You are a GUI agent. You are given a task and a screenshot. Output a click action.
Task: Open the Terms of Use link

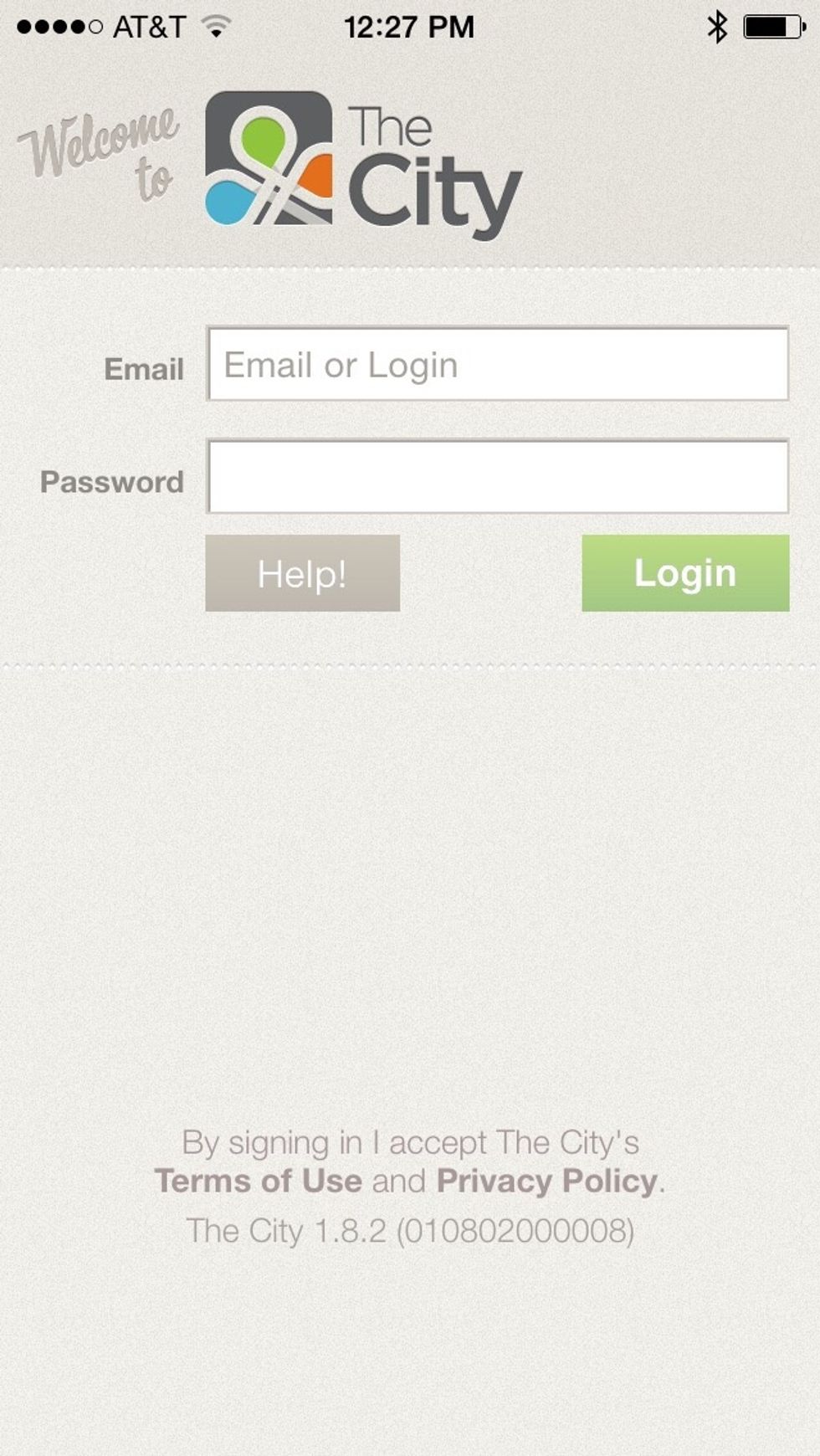(259, 1181)
